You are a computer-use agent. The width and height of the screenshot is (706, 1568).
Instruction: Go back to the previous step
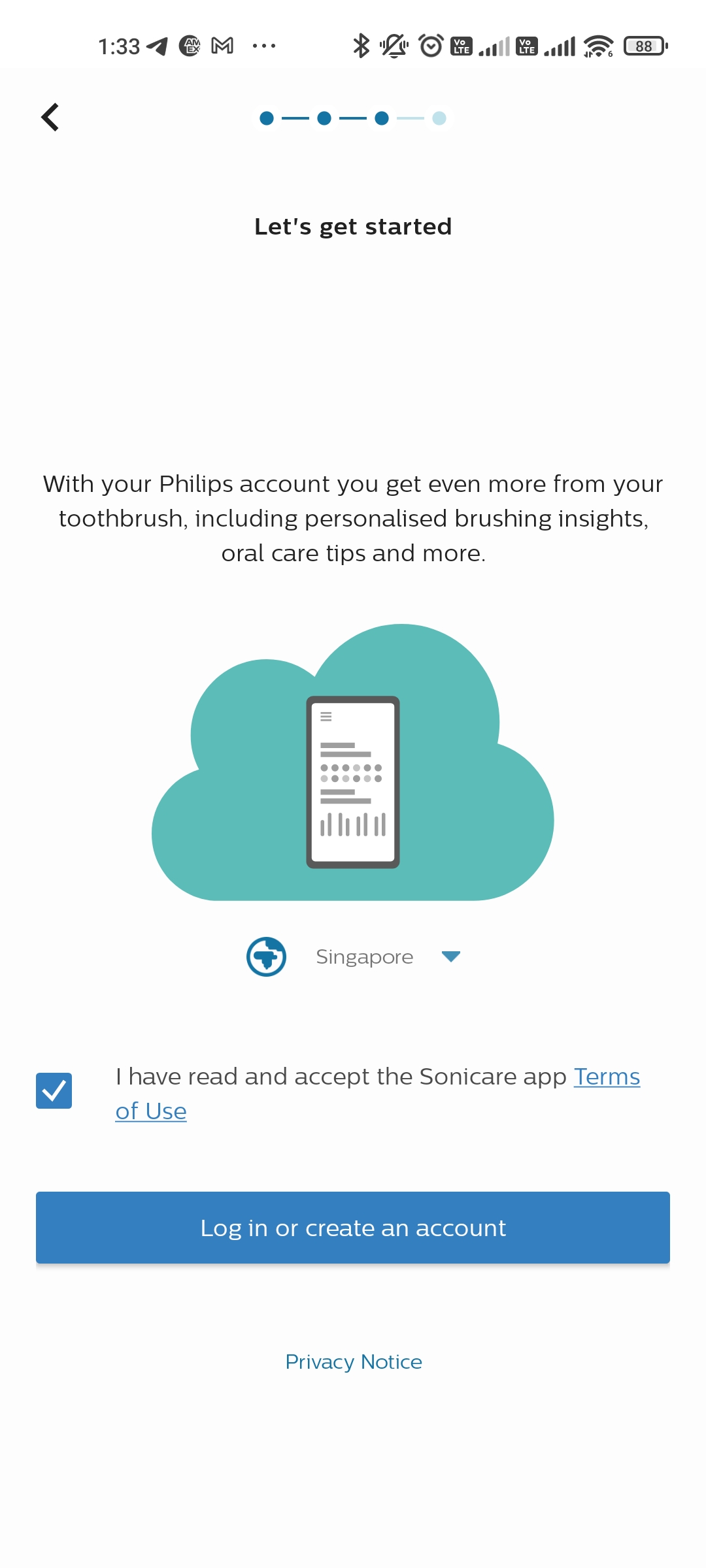50,118
